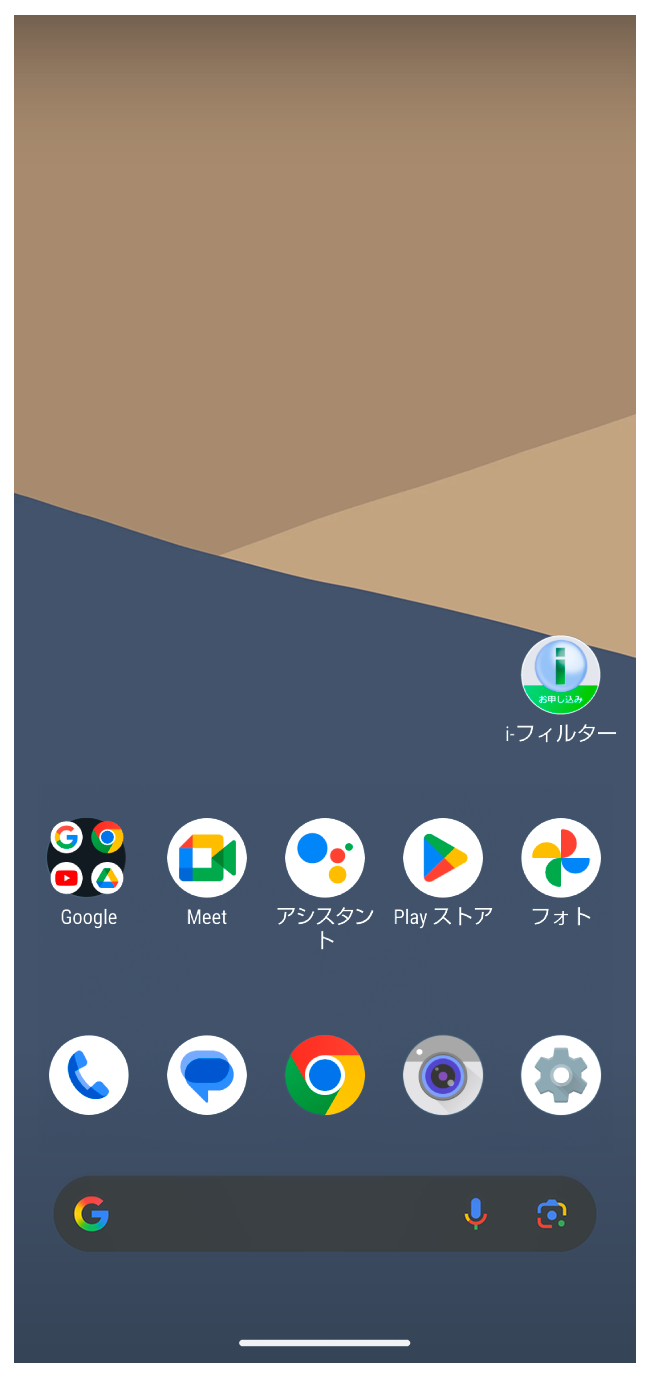
Task: Launch the Meet app
Action: (x=207, y=857)
